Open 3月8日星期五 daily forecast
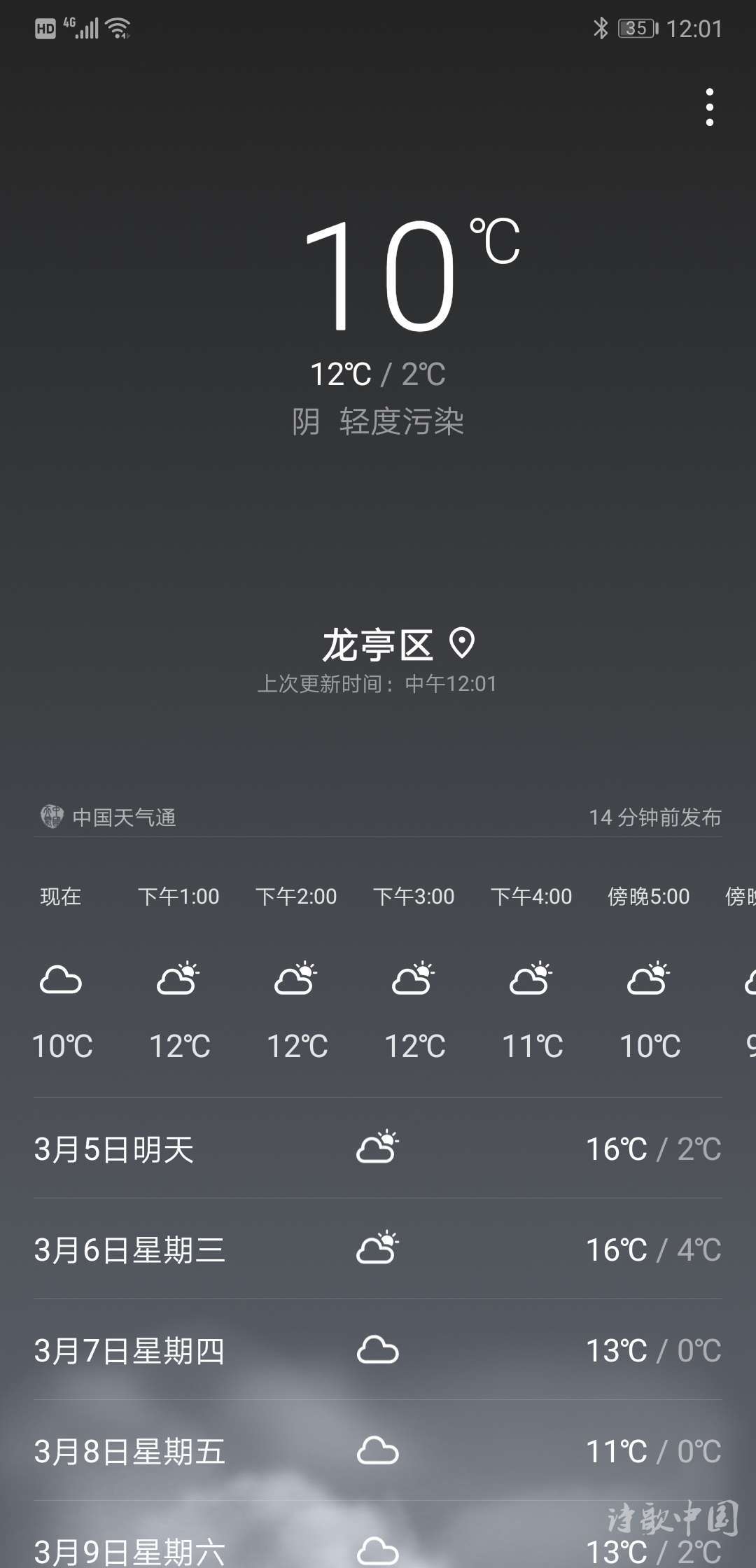The width and height of the screenshot is (756, 1568). (x=378, y=1451)
